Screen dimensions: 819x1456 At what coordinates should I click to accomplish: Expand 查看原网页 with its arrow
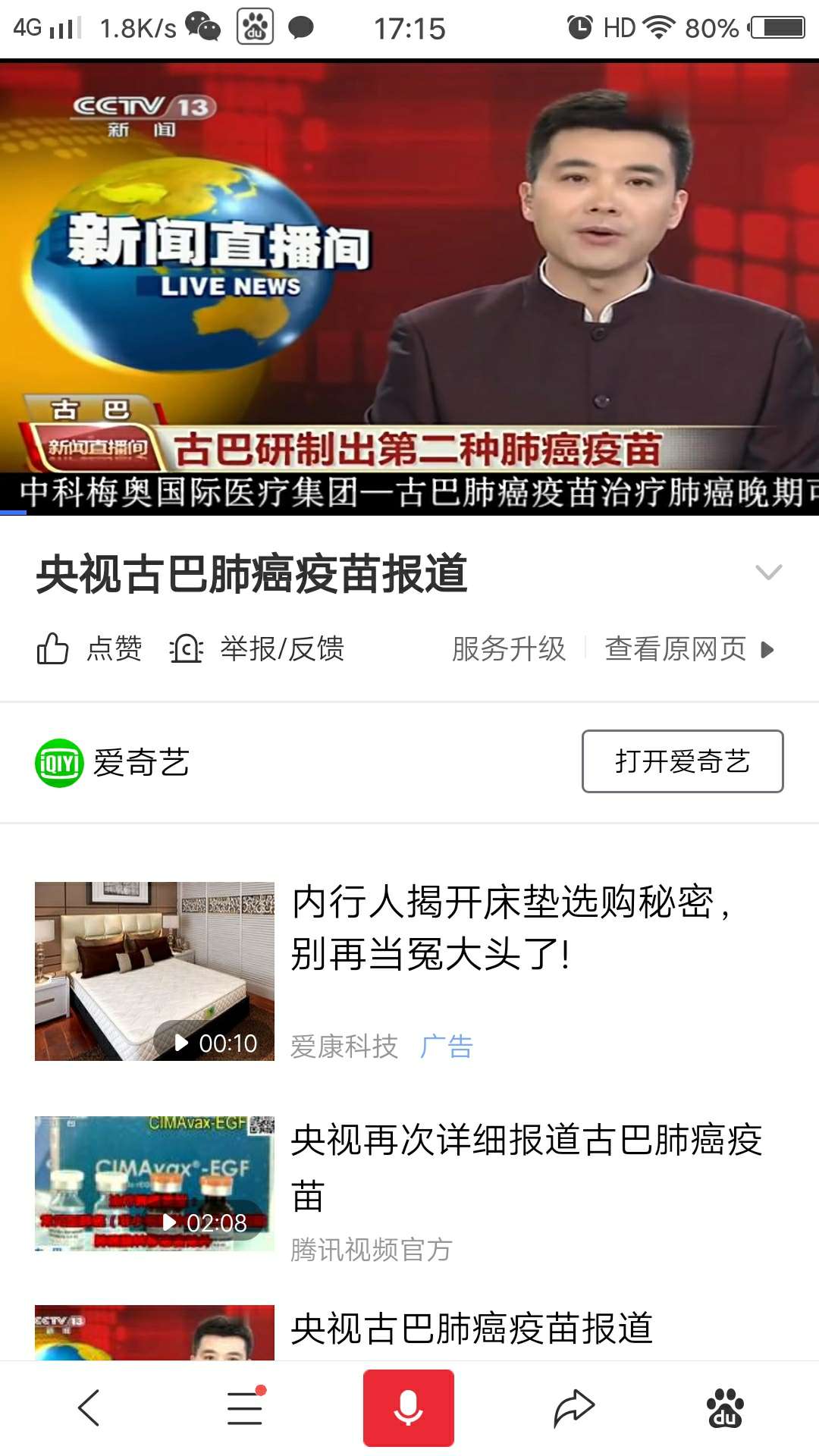click(767, 650)
